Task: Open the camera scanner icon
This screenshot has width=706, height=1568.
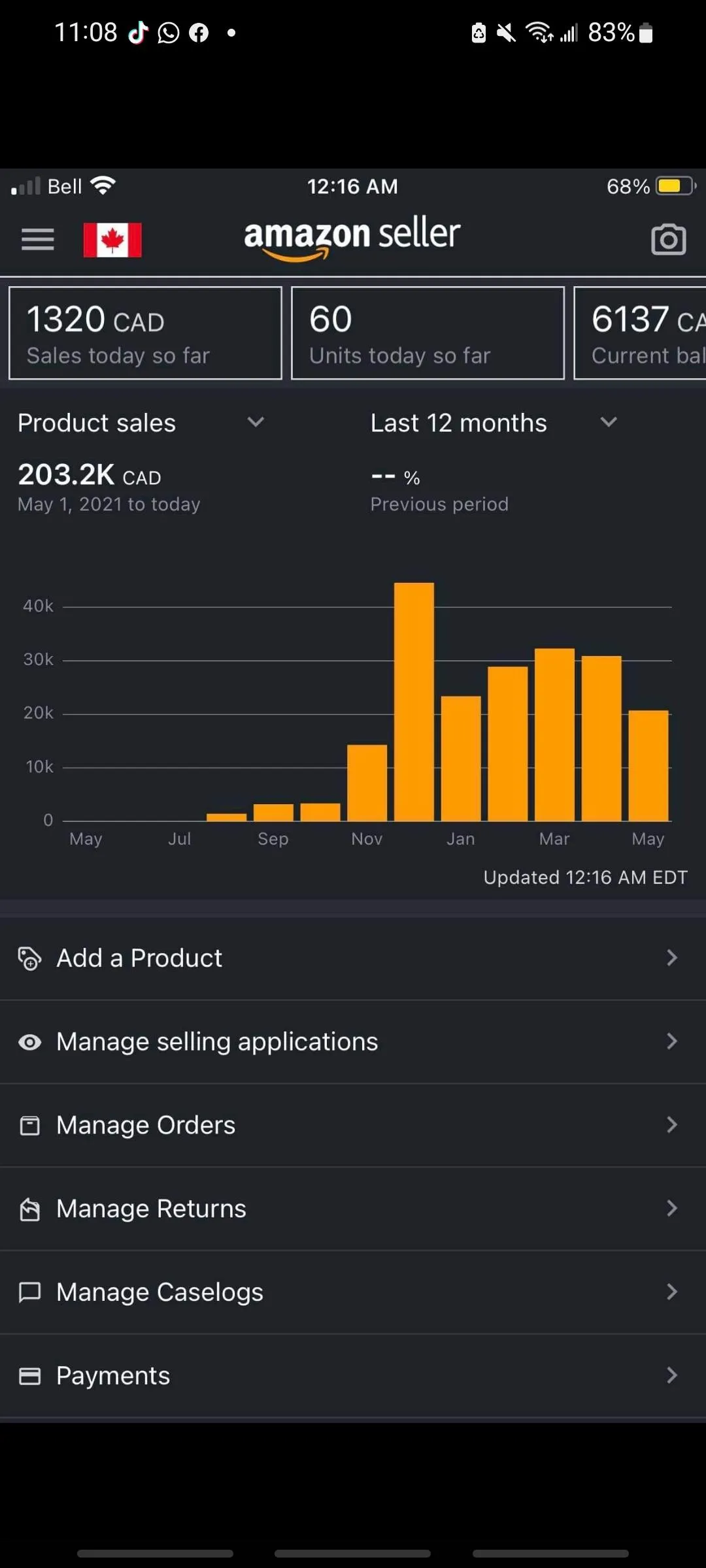Action: [668, 240]
